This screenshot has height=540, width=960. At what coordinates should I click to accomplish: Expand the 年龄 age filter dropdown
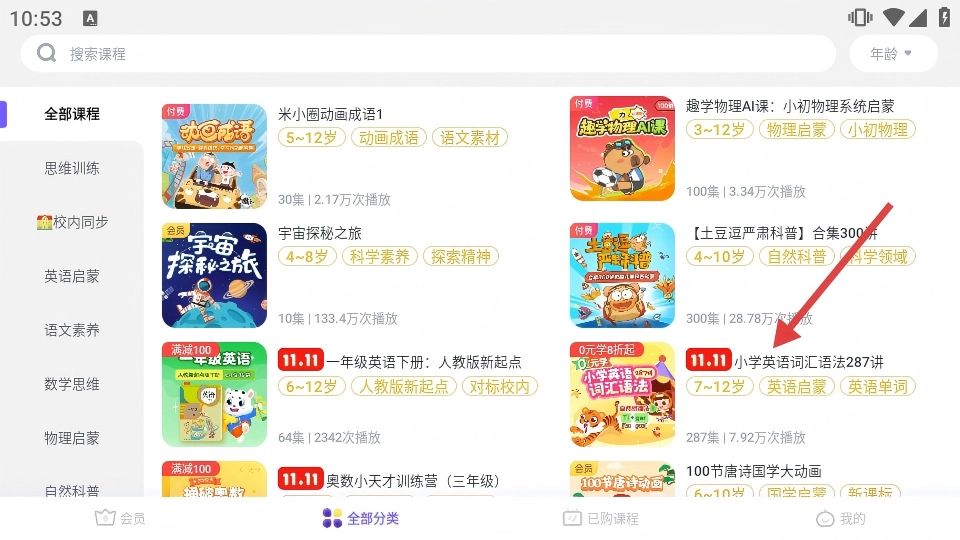point(892,54)
